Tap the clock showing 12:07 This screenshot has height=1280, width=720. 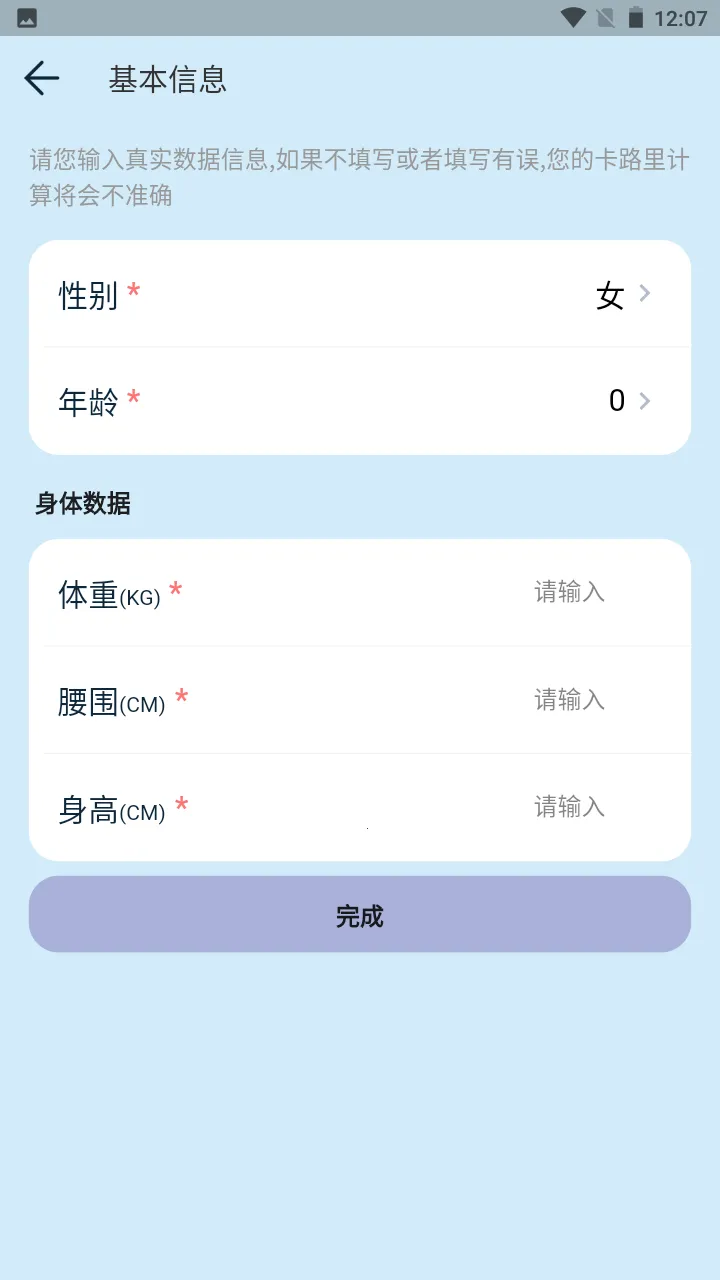(682, 17)
